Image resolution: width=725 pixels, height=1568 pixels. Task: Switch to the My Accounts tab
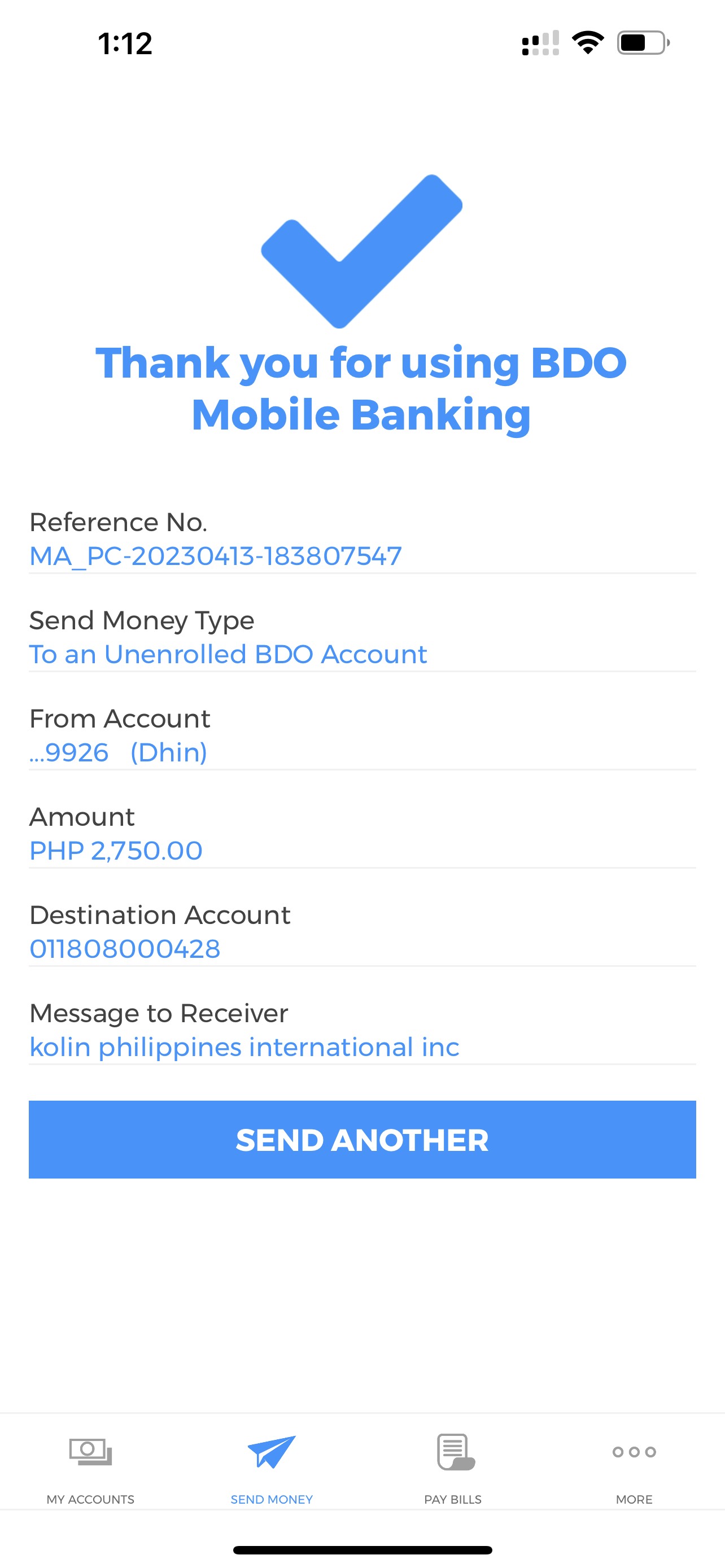[91, 1467]
